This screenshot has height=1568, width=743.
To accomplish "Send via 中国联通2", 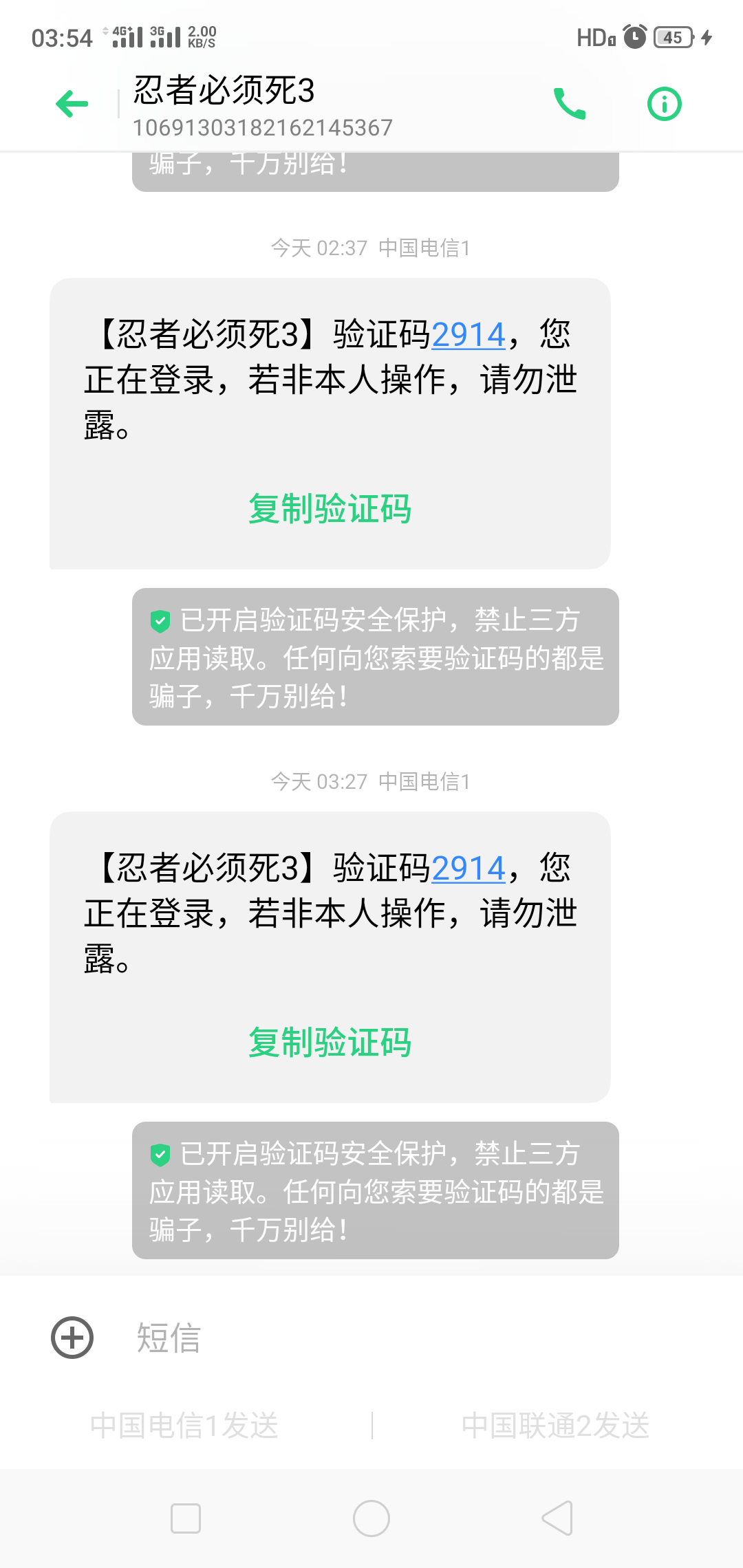I will tap(556, 1426).
